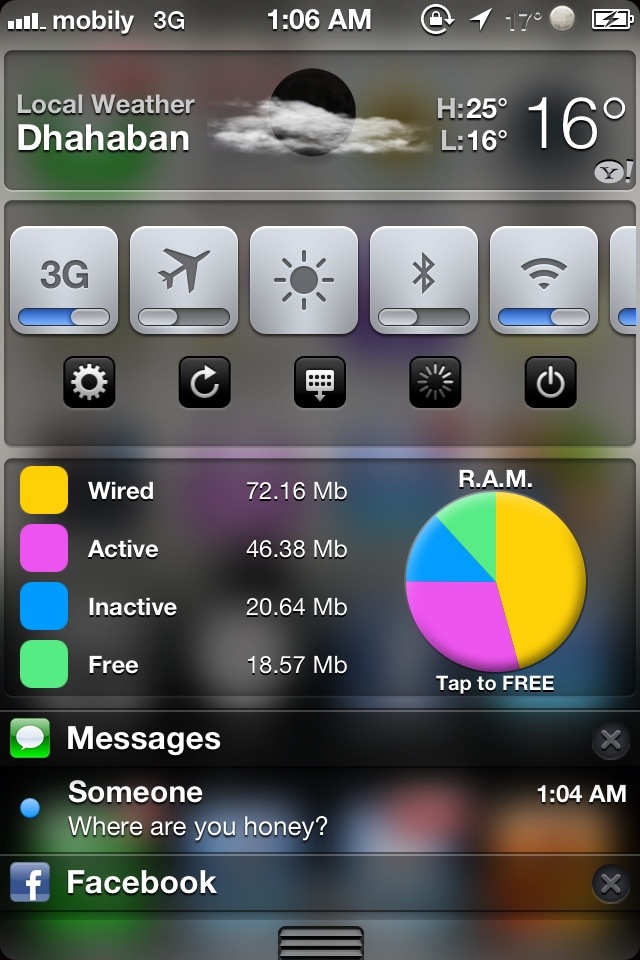Disable the Wi-Fi toggle
640x960 pixels.
click(x=543, y=281)
